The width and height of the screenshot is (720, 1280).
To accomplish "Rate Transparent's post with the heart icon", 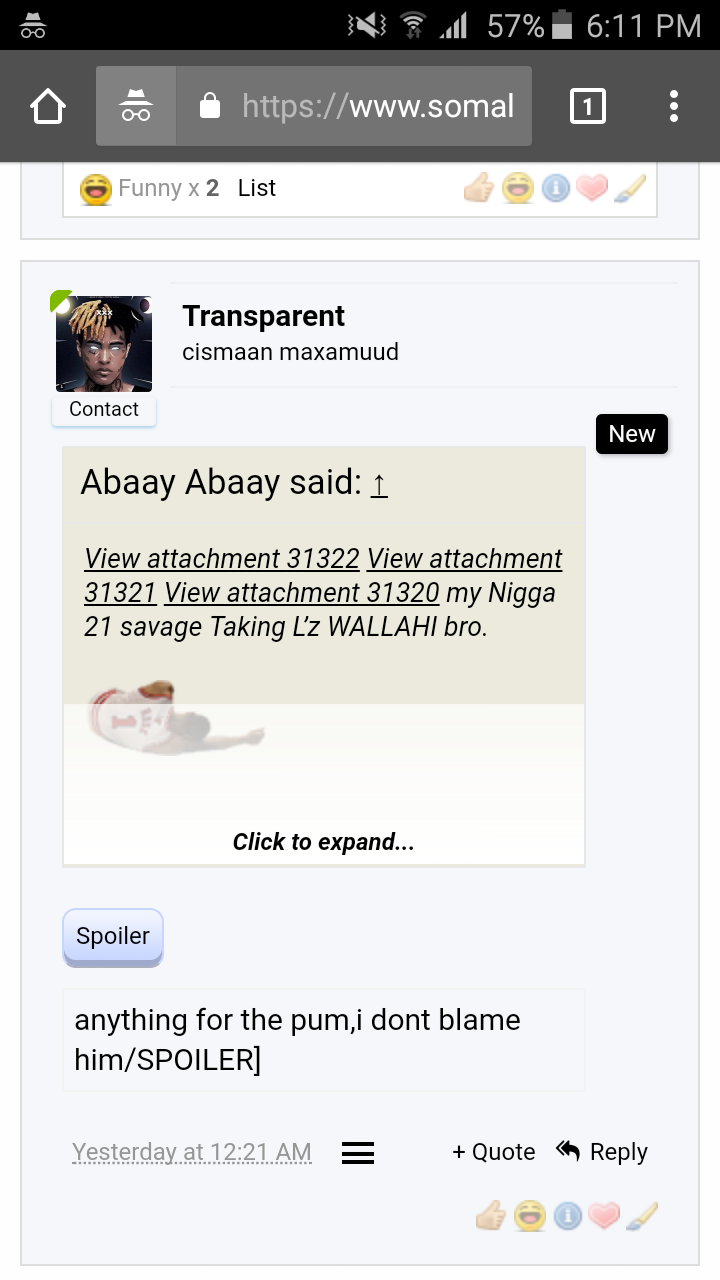I will pos(604,1216).
